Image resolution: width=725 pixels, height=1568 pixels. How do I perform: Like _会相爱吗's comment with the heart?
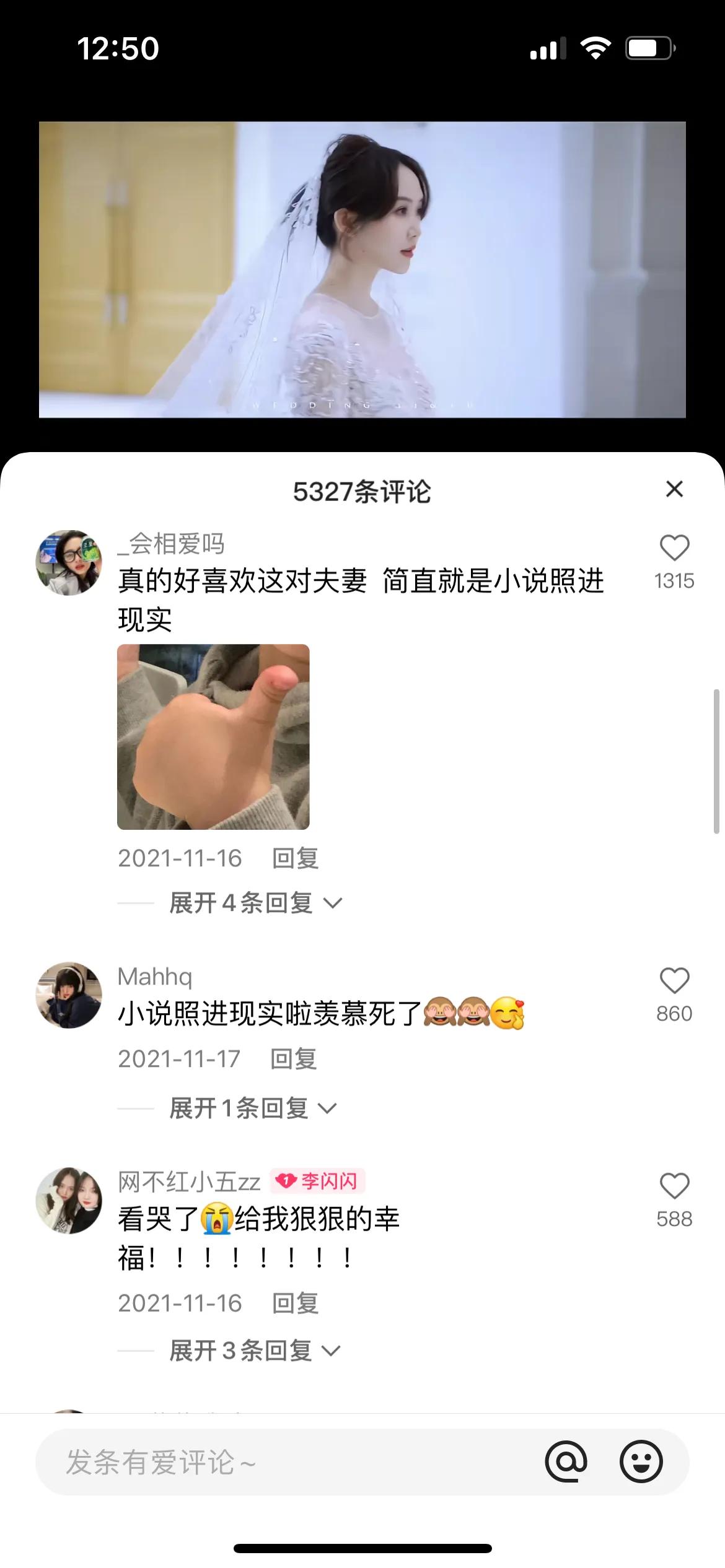(x=675, y=547)
